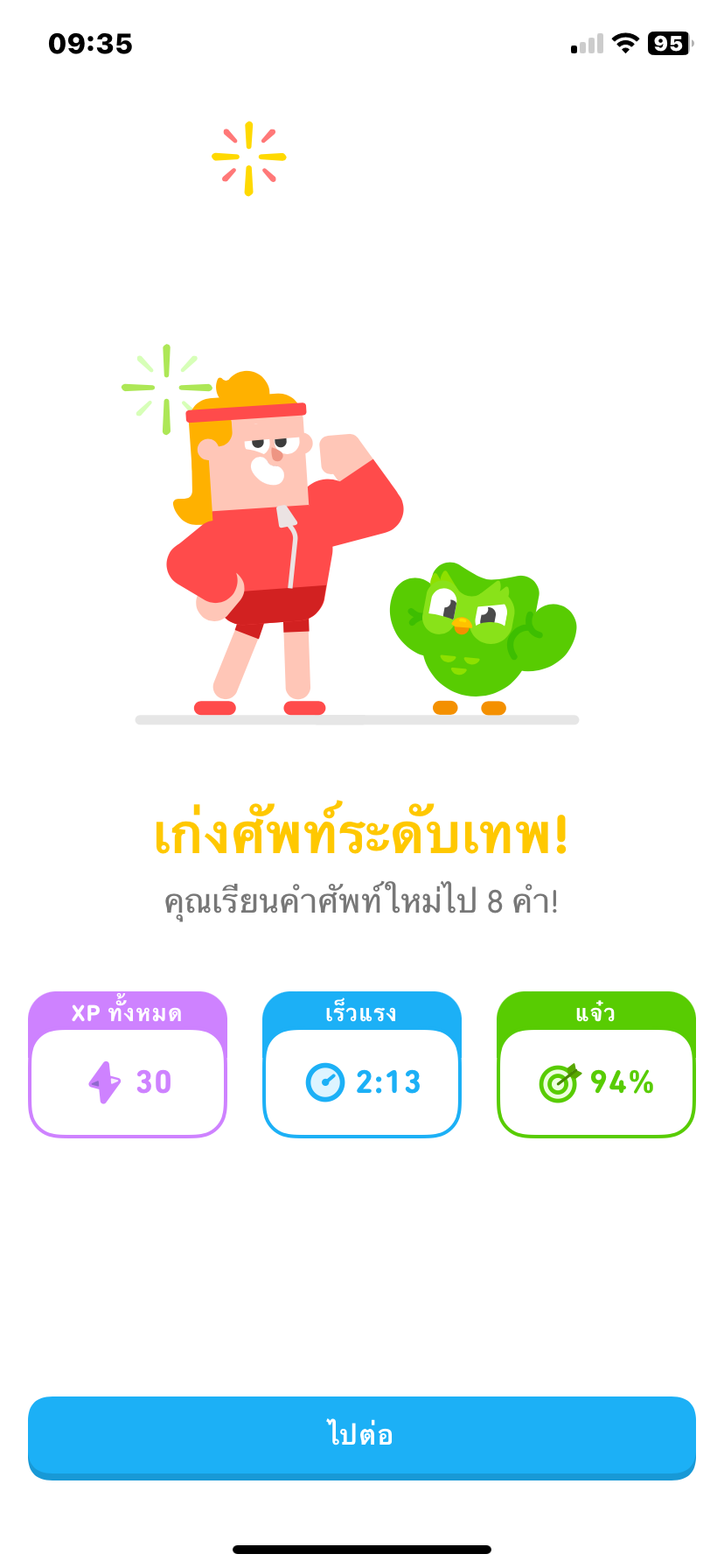Screen dimensions: 724x1568
Task: Select the 94% accuracy percentage
Action: pyautogui.click(x=621, y=1081)
